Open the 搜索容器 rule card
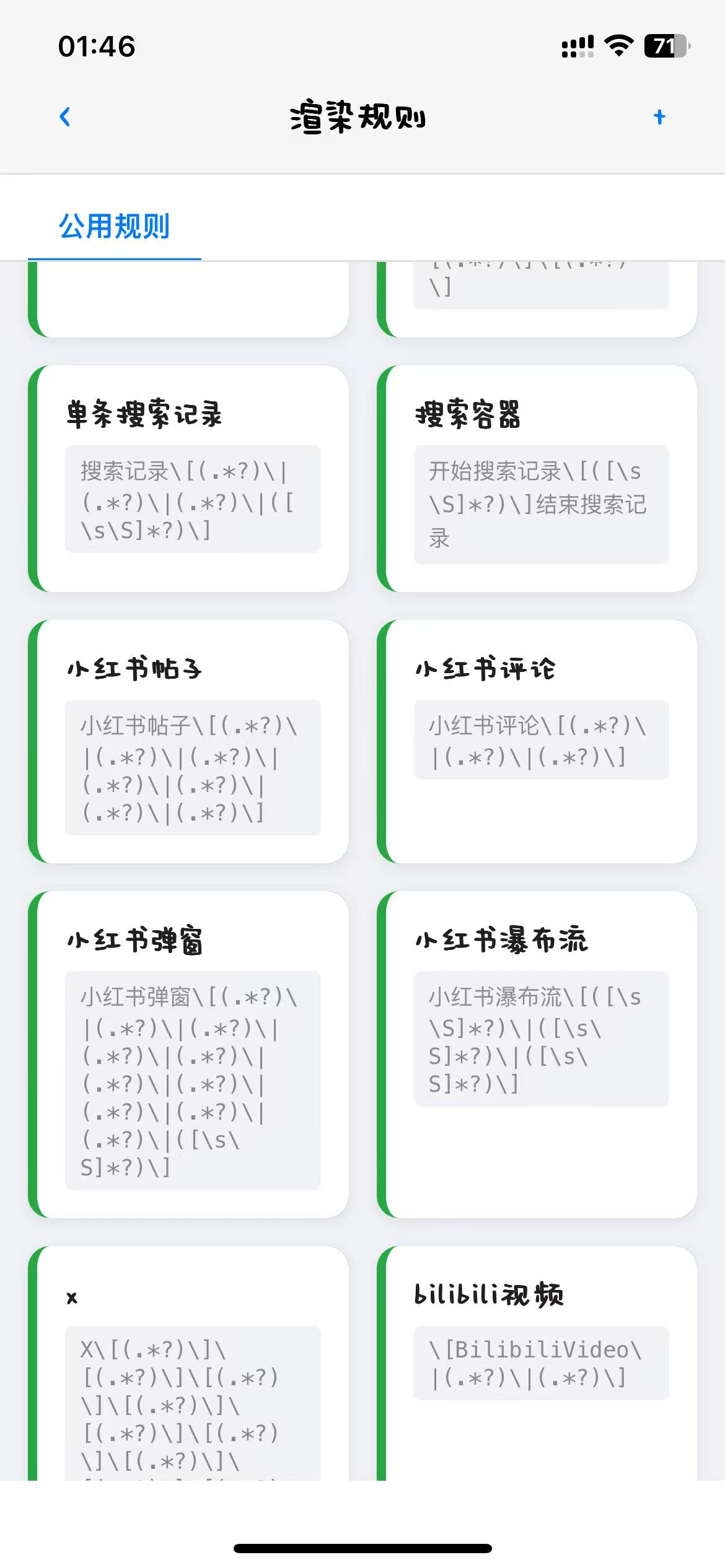Image resolution: width=725 pixels, height=1568 pixels. point(537,478)
